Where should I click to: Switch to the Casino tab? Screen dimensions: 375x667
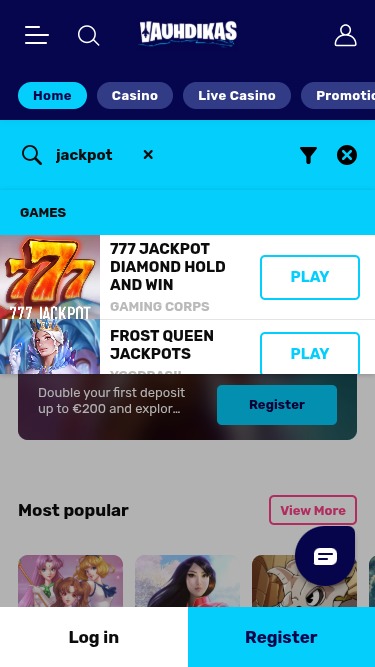click(x=135, y=95)
